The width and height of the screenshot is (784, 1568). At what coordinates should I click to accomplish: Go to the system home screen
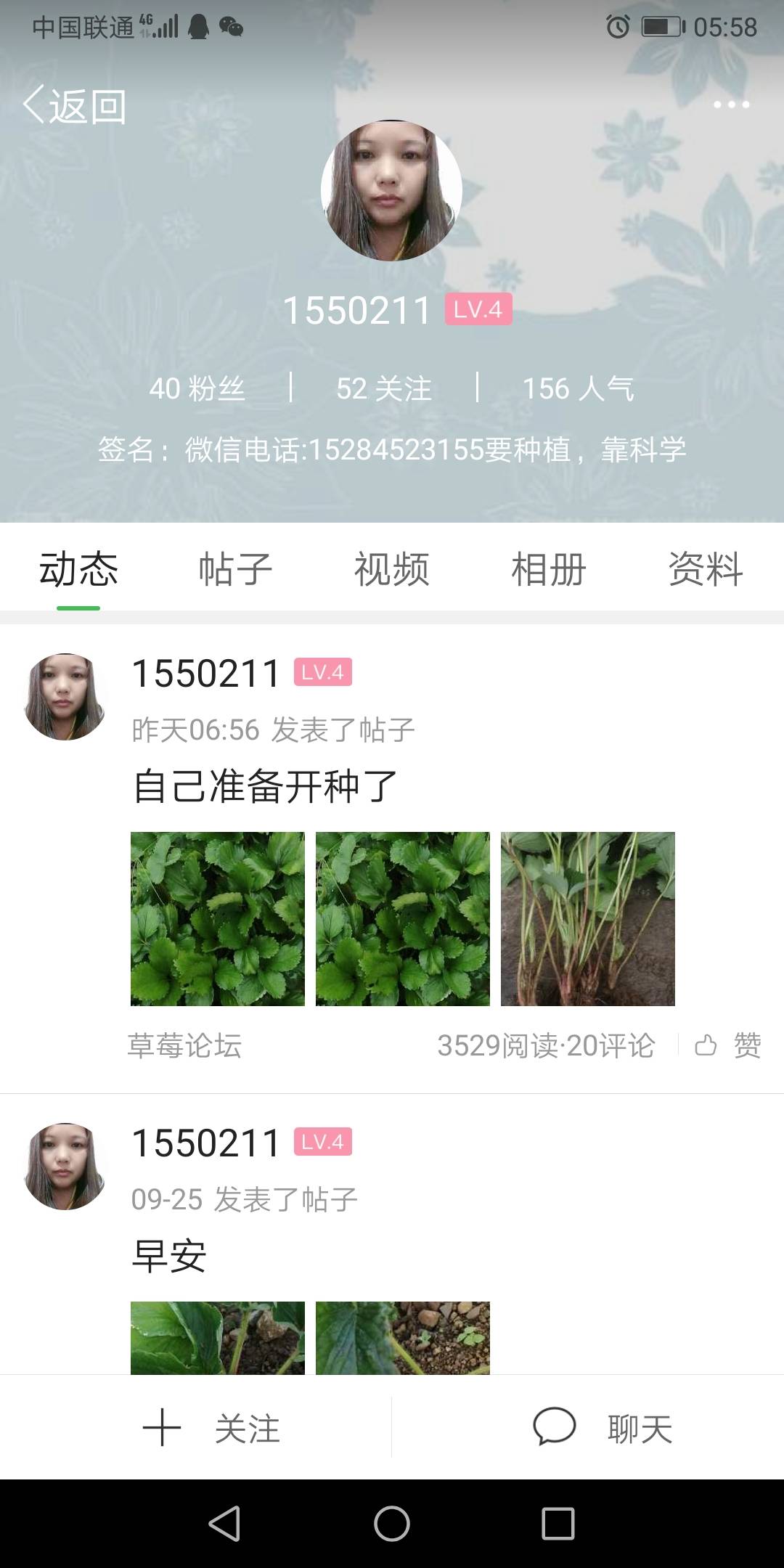pyautogui.click(x=392, y=1523)
